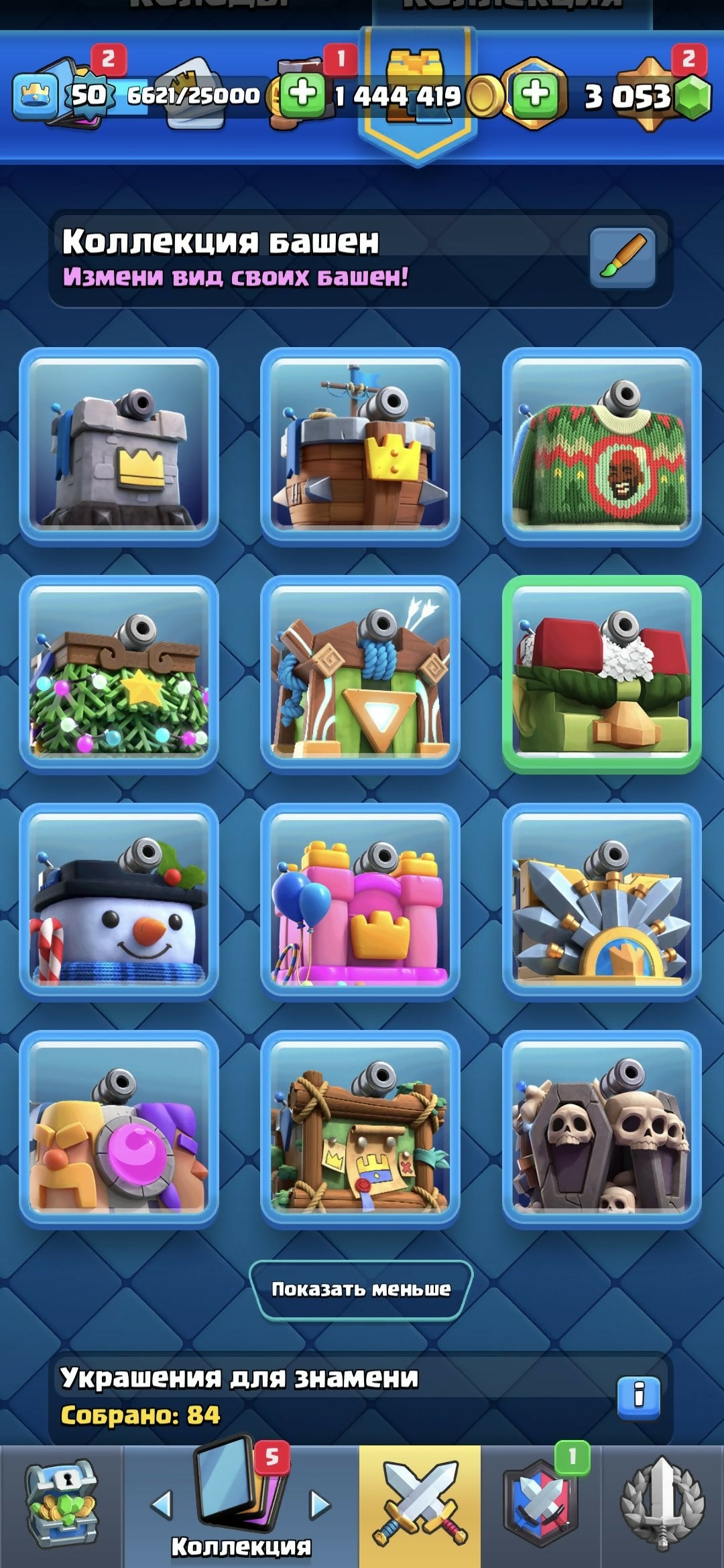Select the default grey stone tower skin
The width and height of the screenshot is (724, 1568).
tap(119, 446)
